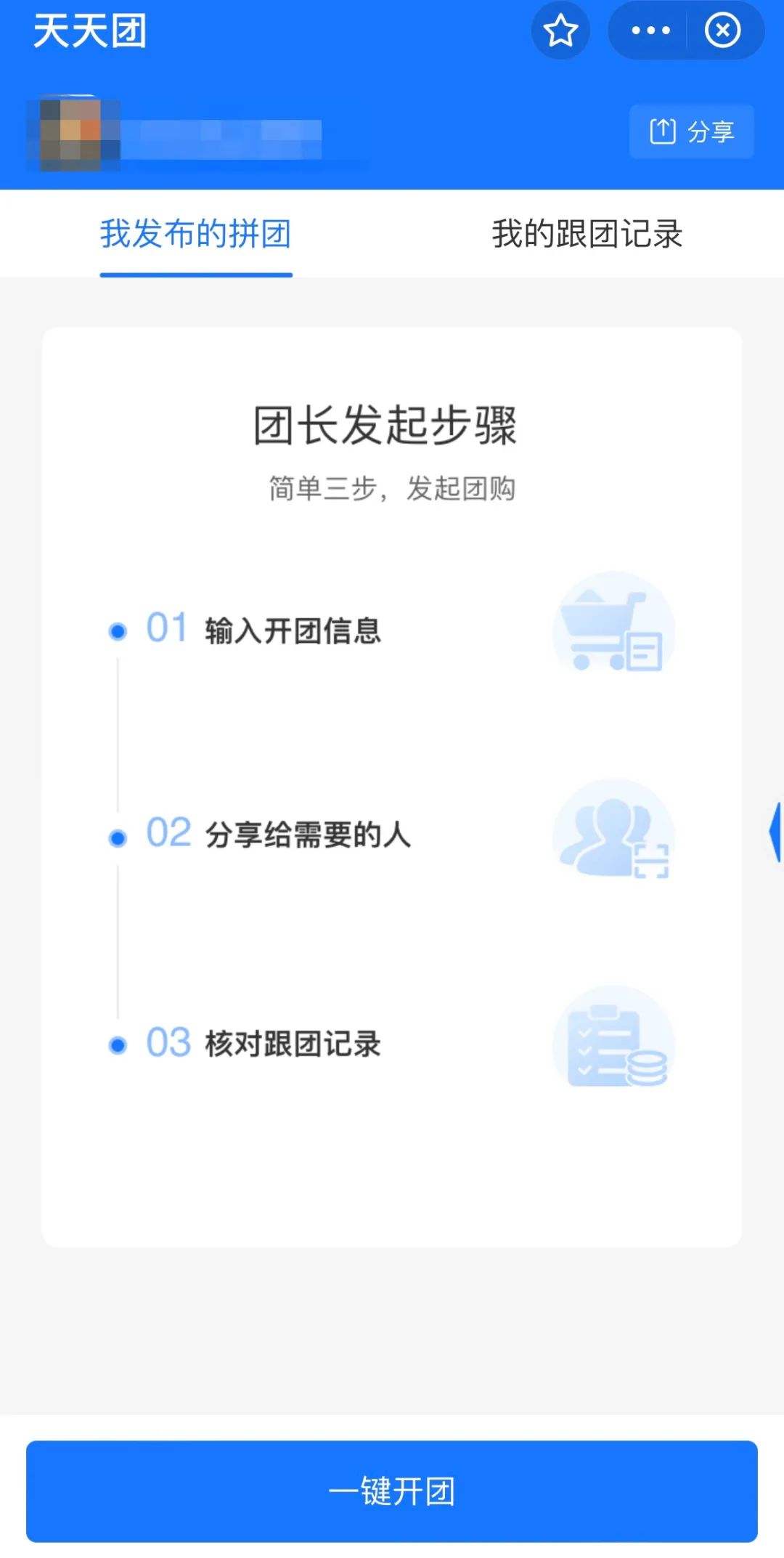Click step 02 text 分享给需要的人
Screen dimensions: 784x1558
point(309,836)
